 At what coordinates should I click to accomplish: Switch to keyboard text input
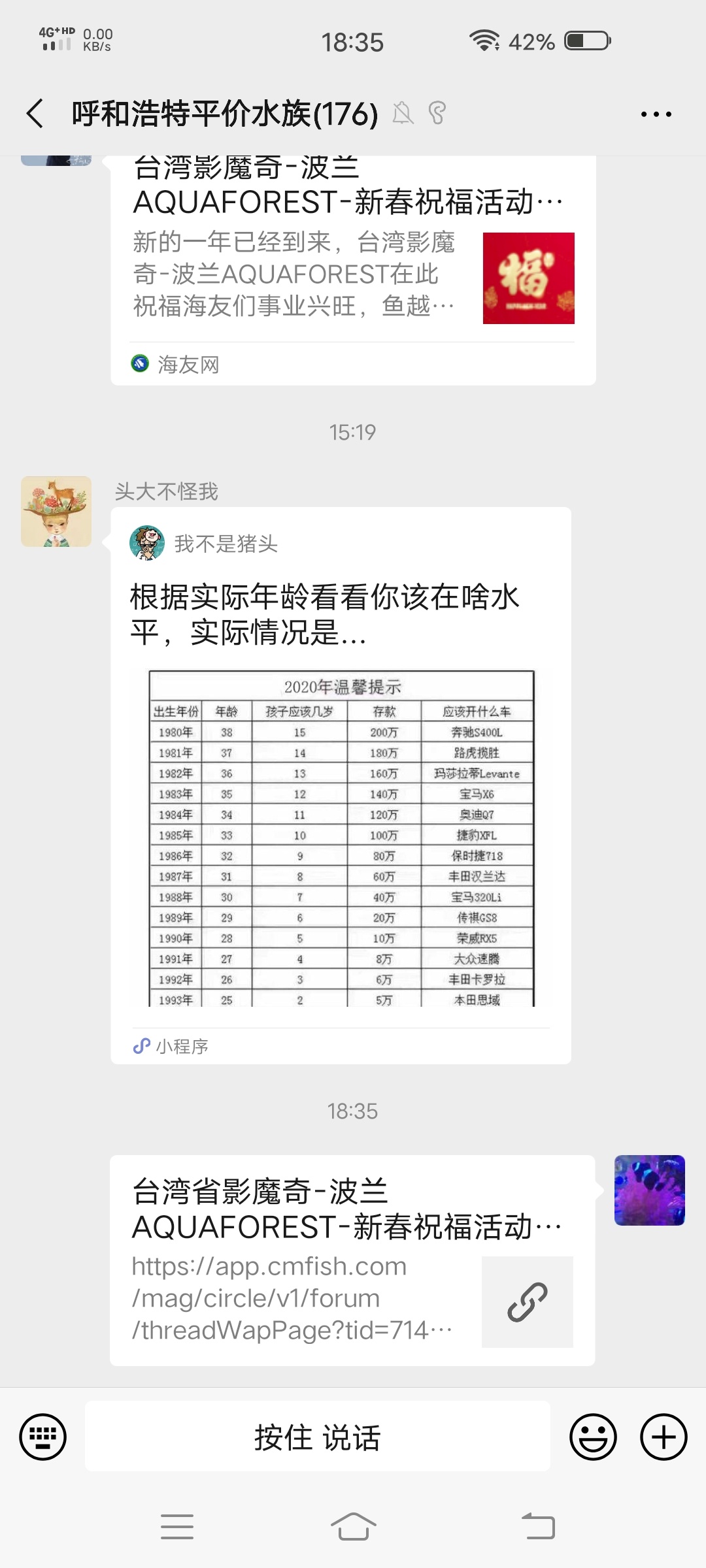click(x=43, y=1437)
